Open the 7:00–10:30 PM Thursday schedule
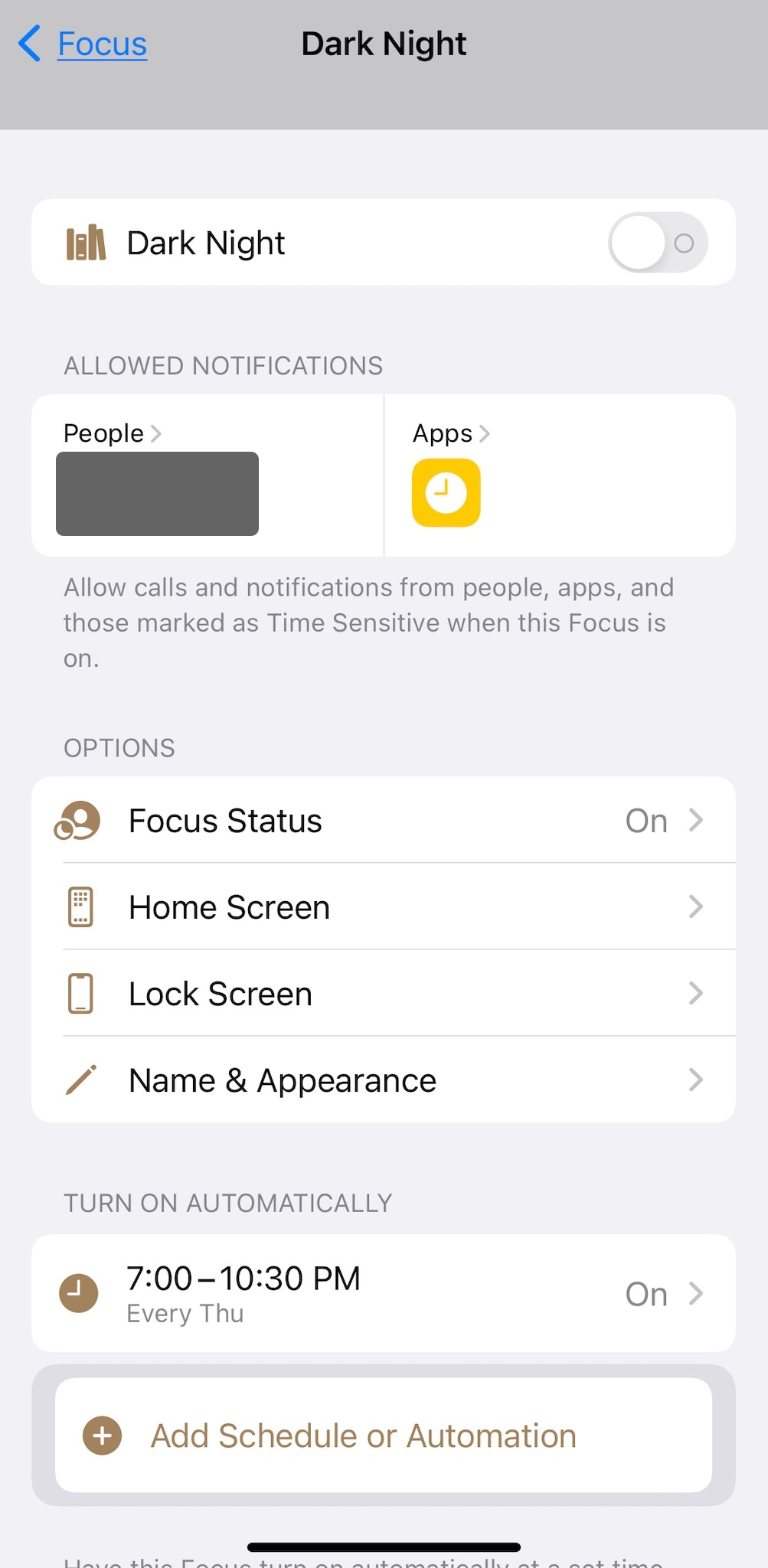This screenshot has width=768, height=1568. click(384, 1293)
